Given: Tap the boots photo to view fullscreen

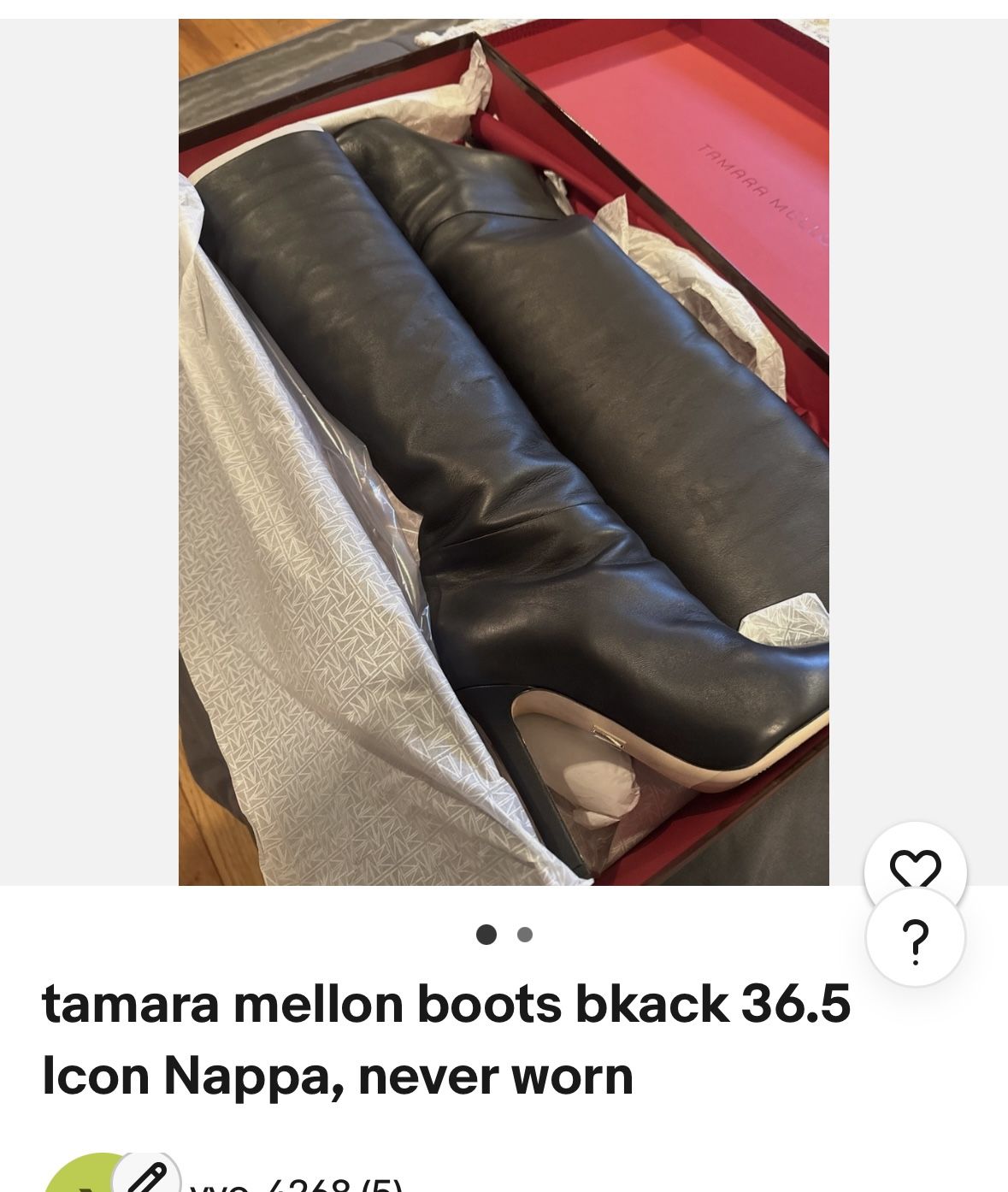Looking at the screenshot, I should click(x=504, y=445).
